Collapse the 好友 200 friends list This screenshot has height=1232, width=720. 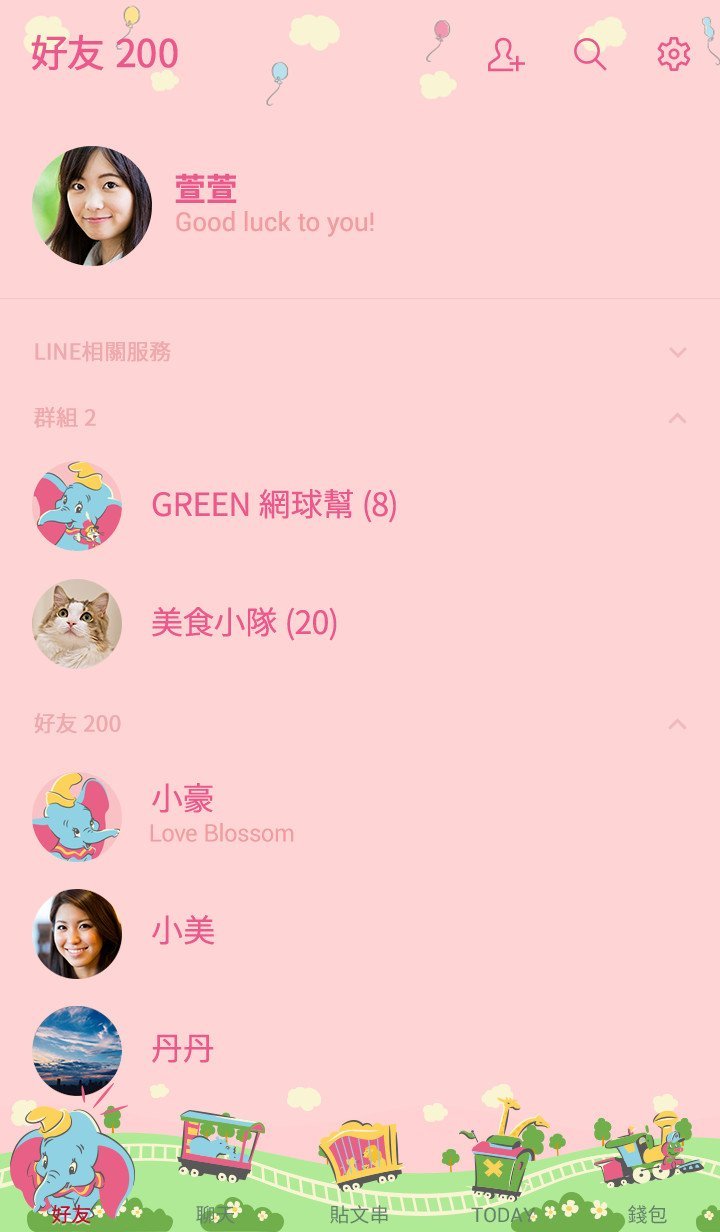coord(677,724)
